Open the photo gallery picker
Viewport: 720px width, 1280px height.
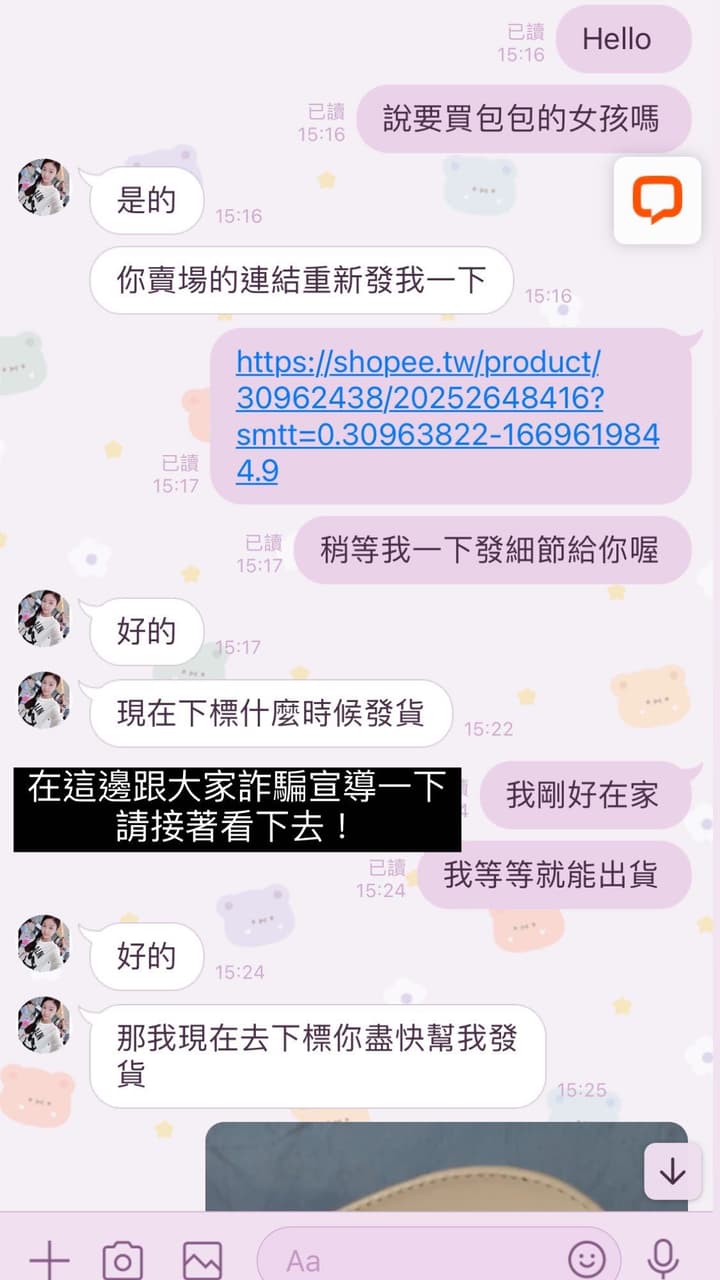(201, 1258)
